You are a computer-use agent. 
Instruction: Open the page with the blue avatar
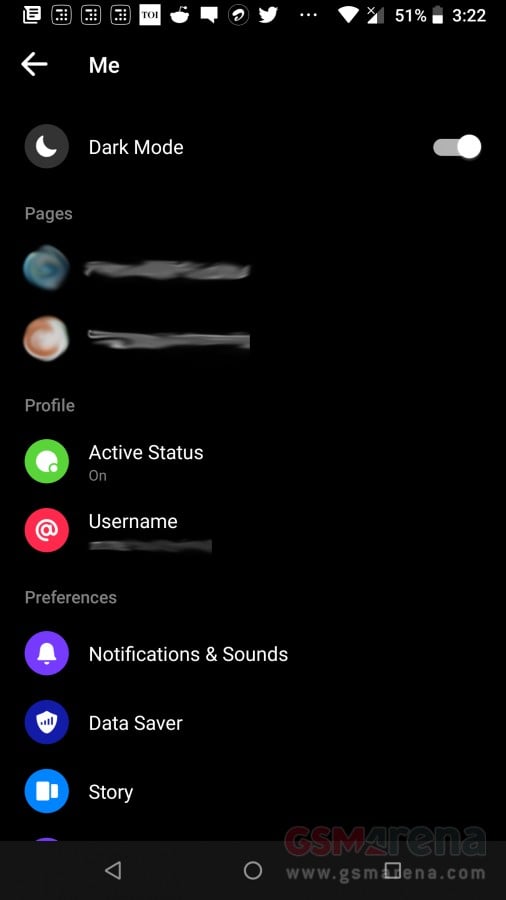pyautogui.click(x=253, y=268)
